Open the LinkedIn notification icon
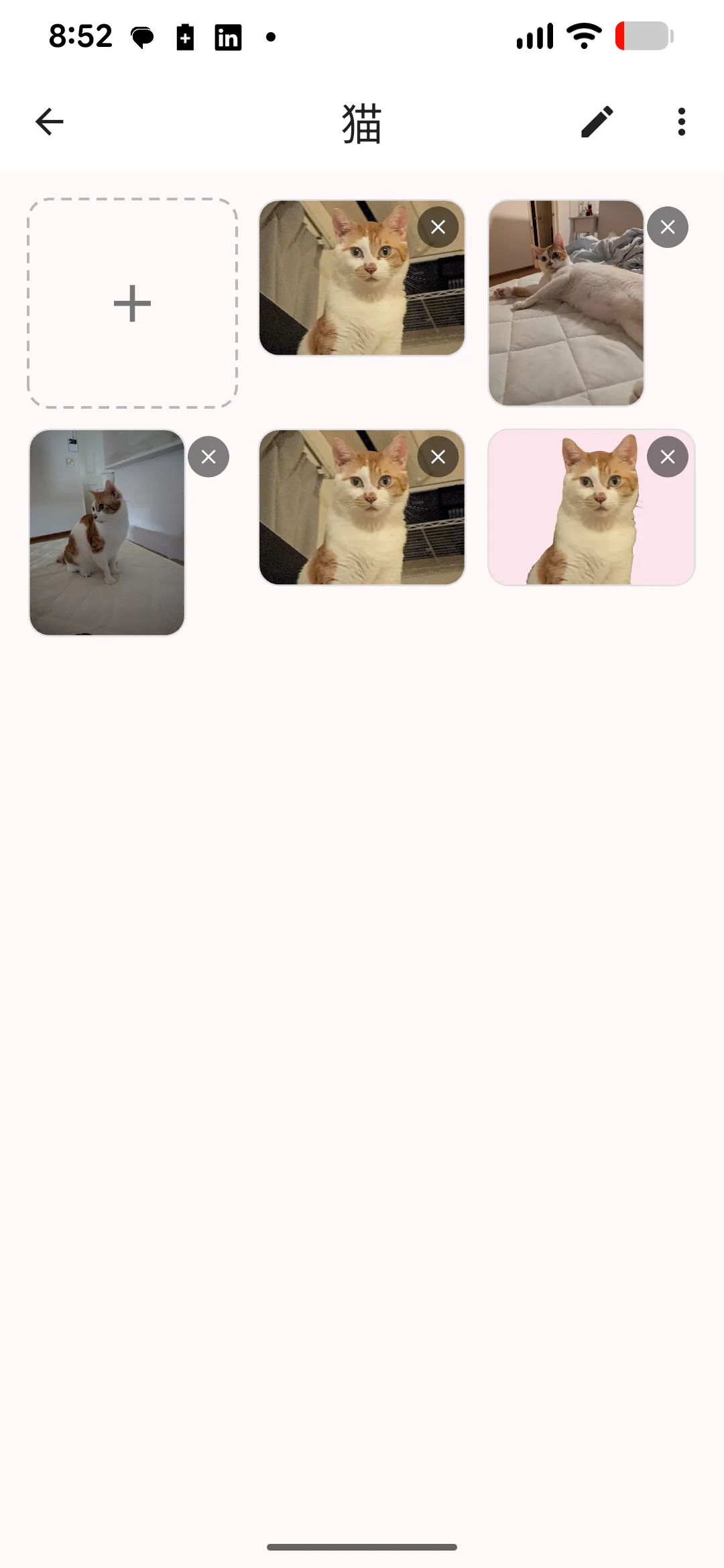724x1568 pixels. 228,38
